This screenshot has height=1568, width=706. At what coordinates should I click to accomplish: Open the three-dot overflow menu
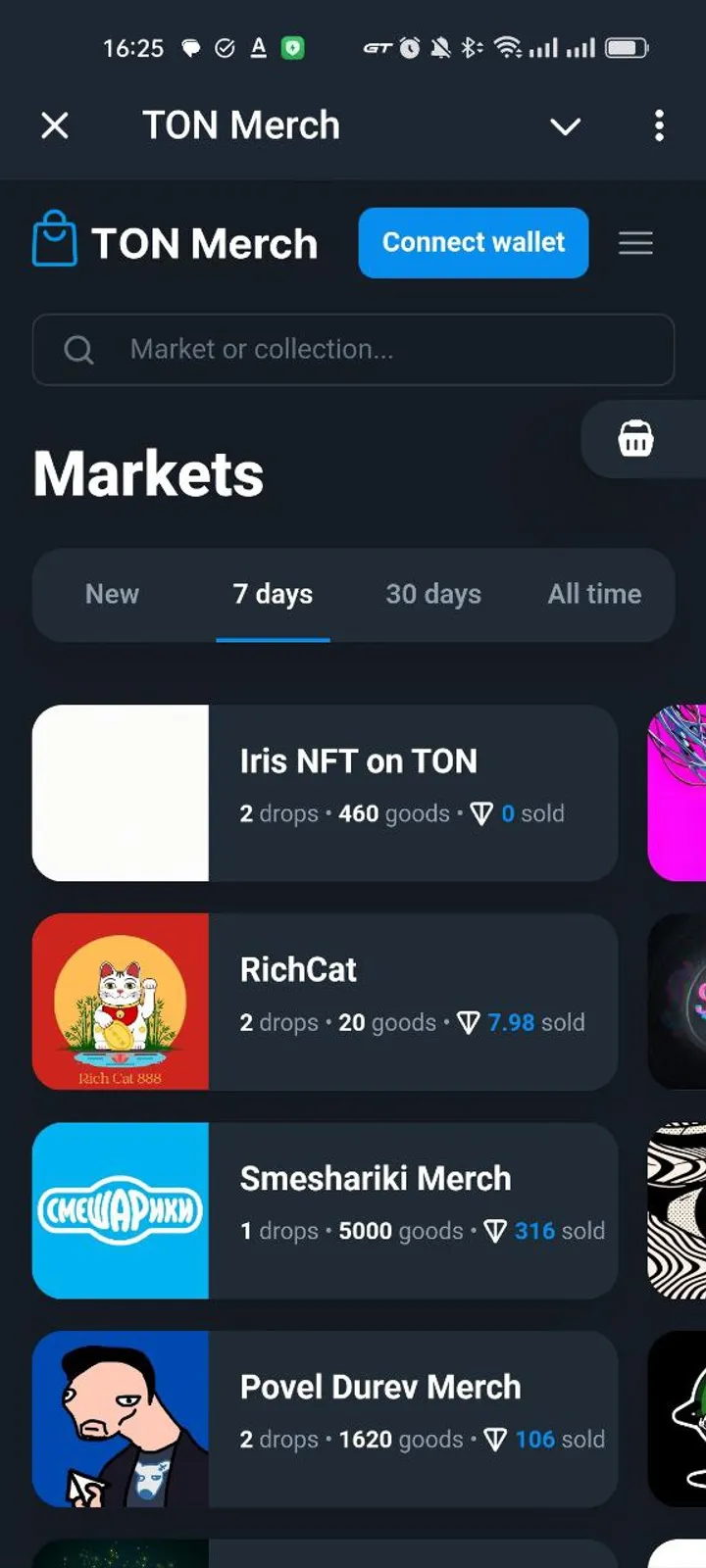pos(659,126)
